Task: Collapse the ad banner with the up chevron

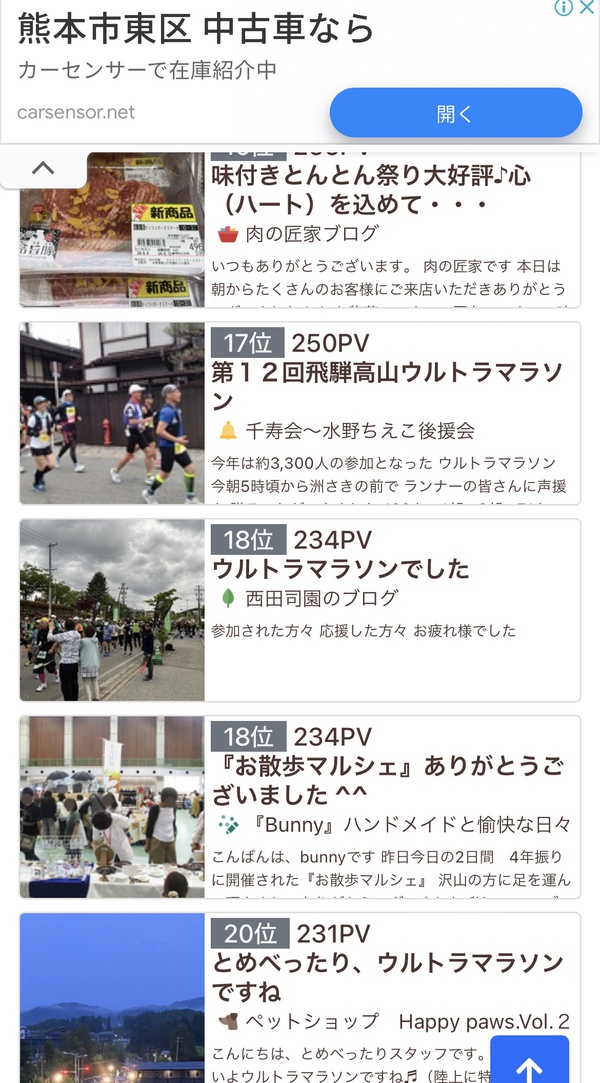Action: pos(43,168)
